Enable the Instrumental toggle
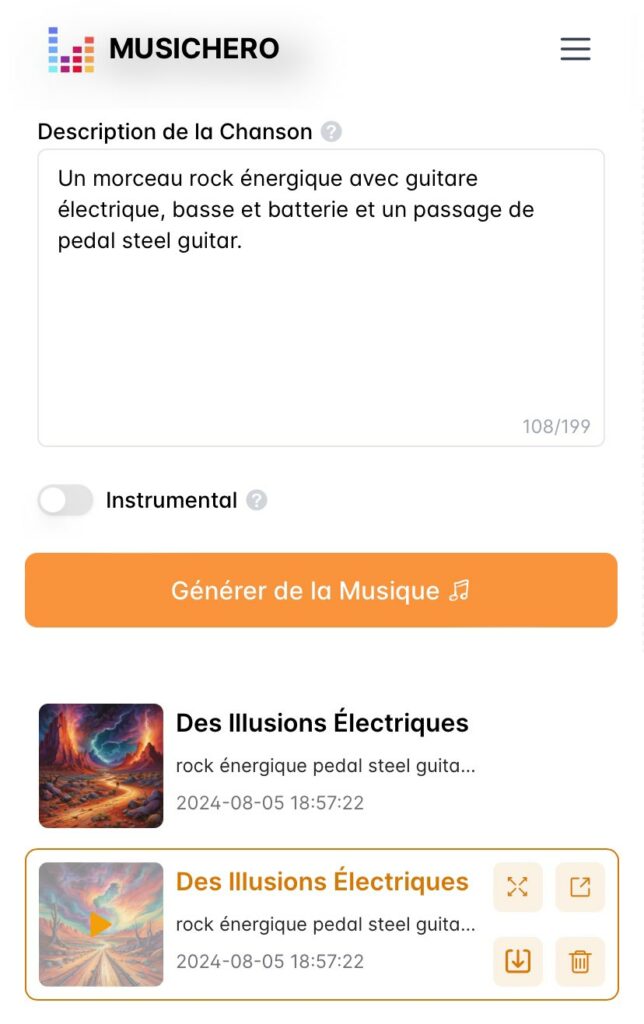The height and width of the screenshot is (1024, 644). point(66,500)
